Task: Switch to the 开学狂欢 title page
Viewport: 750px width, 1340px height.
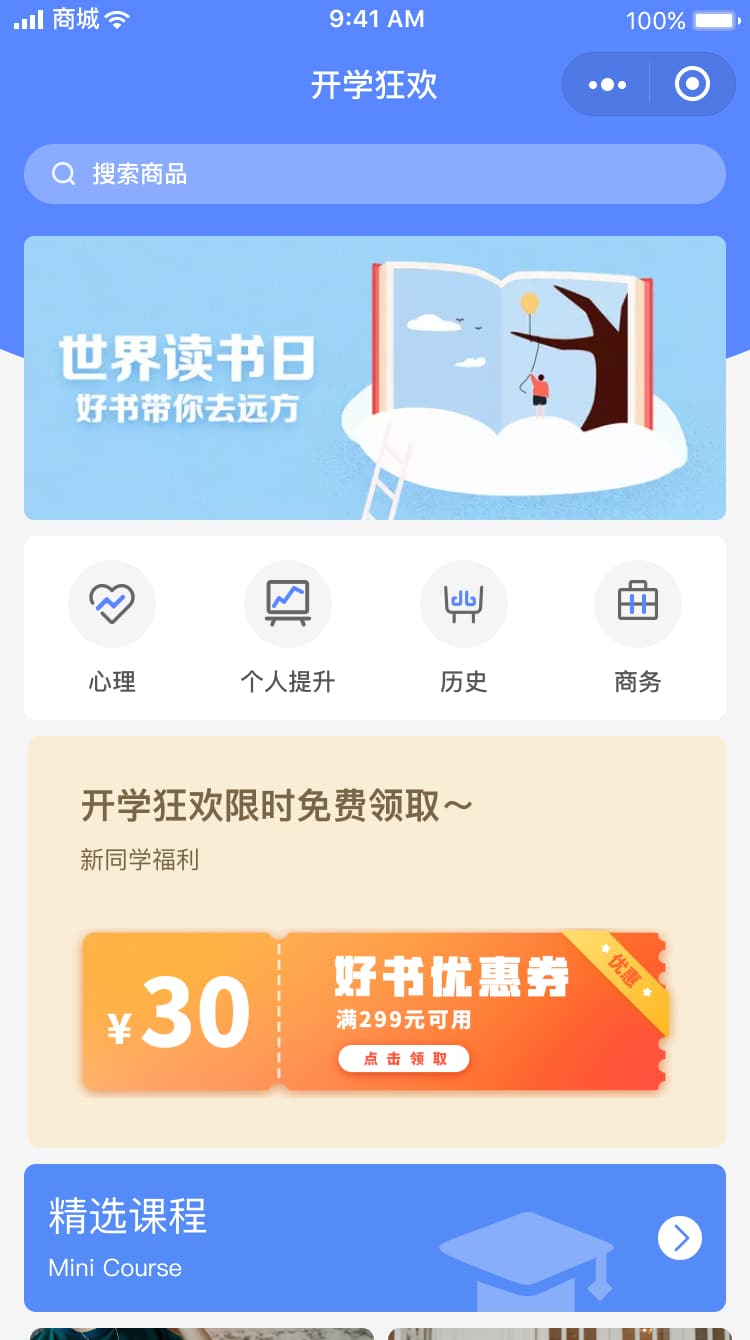Action: (375, 85)
